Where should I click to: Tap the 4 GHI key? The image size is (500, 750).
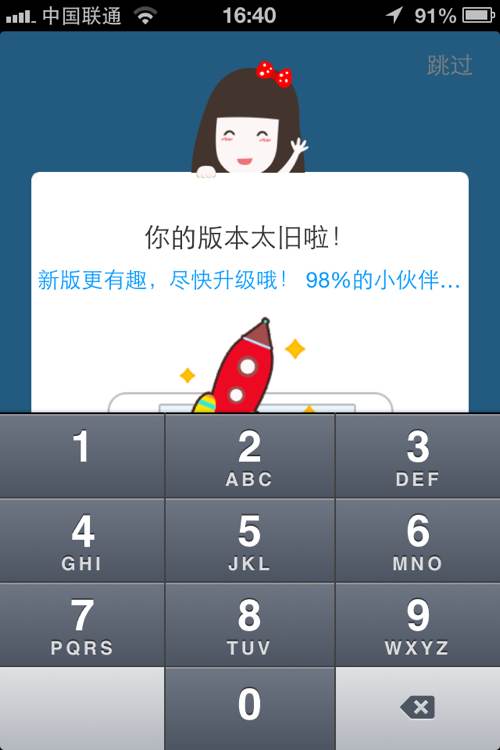(82, 540)
